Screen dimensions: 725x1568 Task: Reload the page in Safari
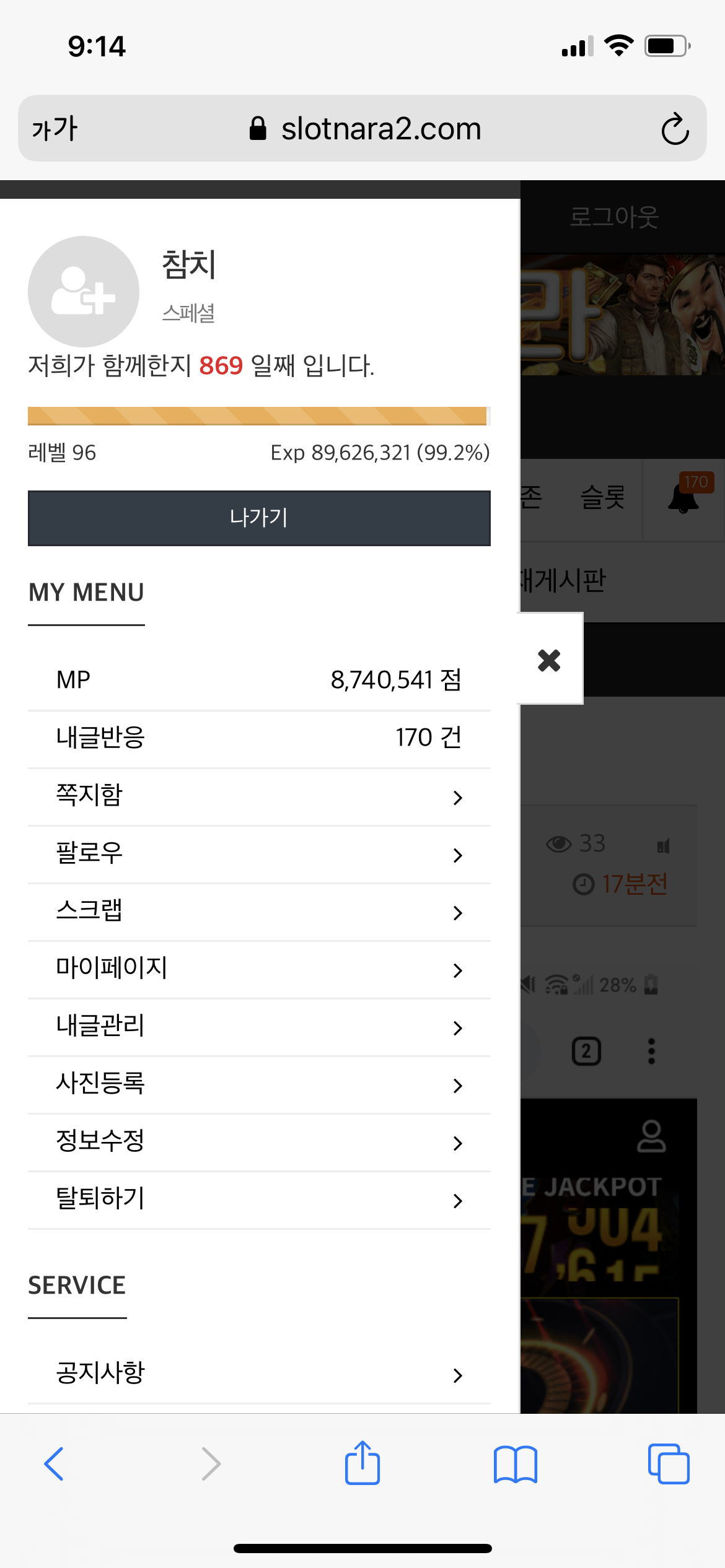coord(675,129)
